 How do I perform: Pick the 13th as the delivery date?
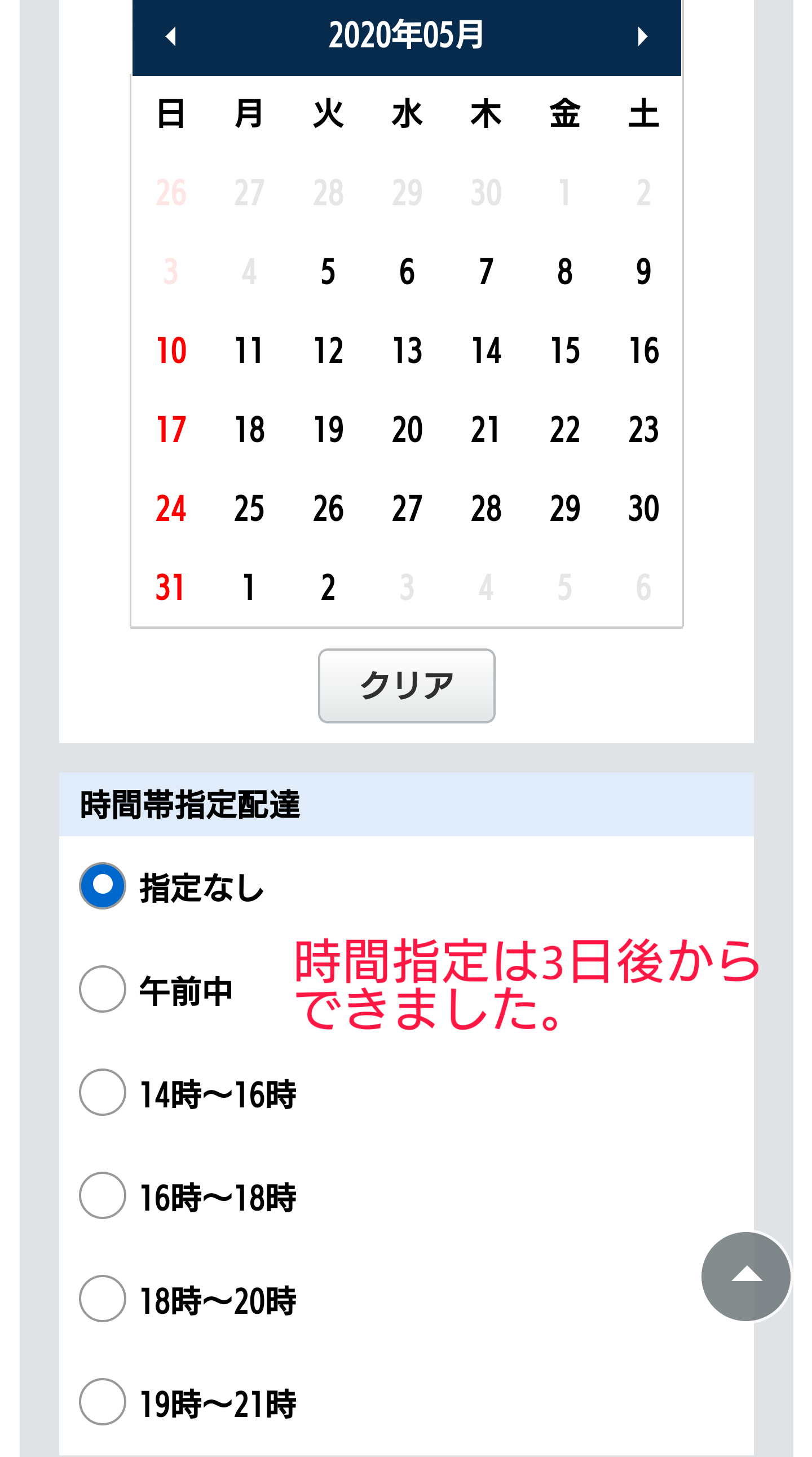tap(407, 350)
